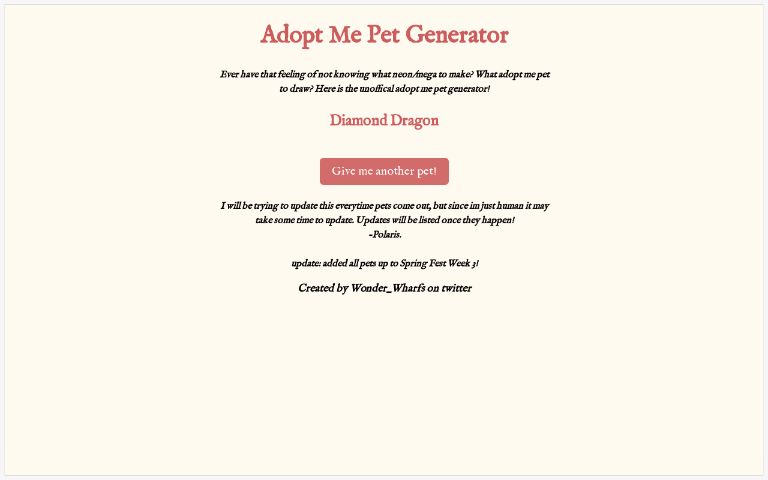768x480 pixels.
Task: Tap the "Give me another pet!" button
Action: [x=384, y=171]
